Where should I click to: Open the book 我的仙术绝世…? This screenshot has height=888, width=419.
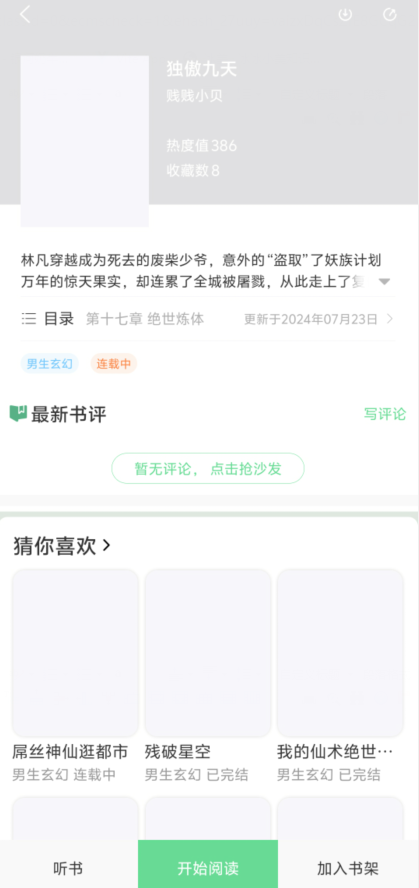(x=340, y=675)
